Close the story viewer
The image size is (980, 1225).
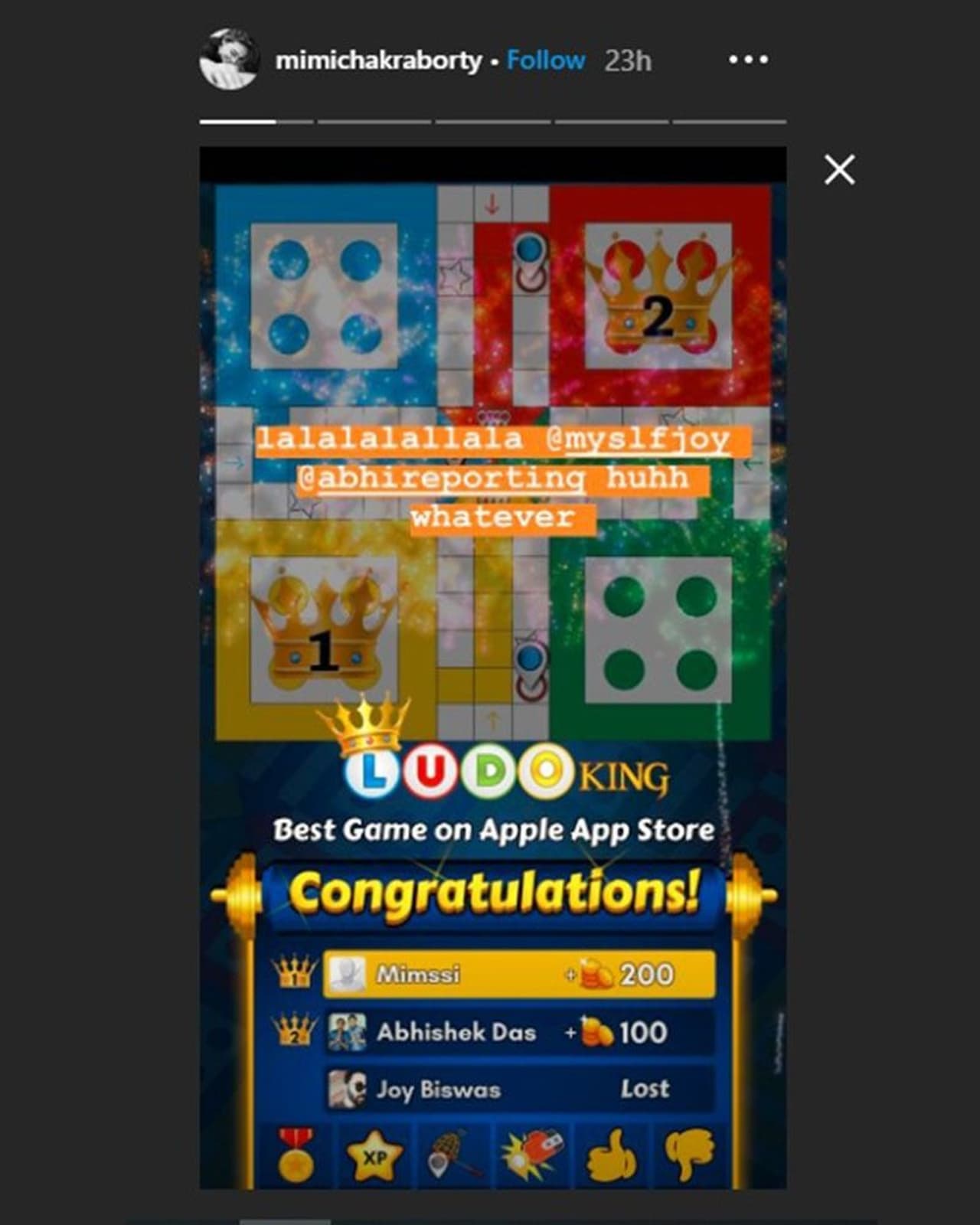pyautogui.click(x=839, y=169)
